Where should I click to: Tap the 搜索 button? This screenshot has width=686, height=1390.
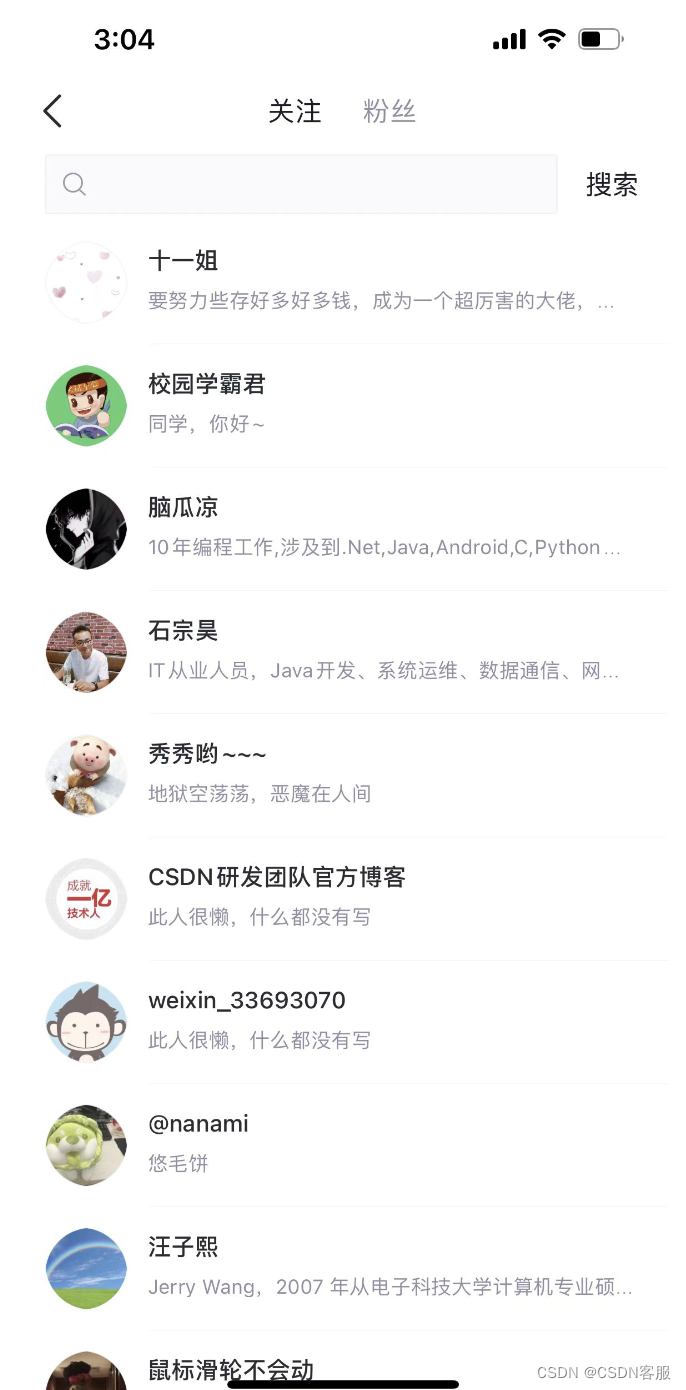[x=611, y=184]
